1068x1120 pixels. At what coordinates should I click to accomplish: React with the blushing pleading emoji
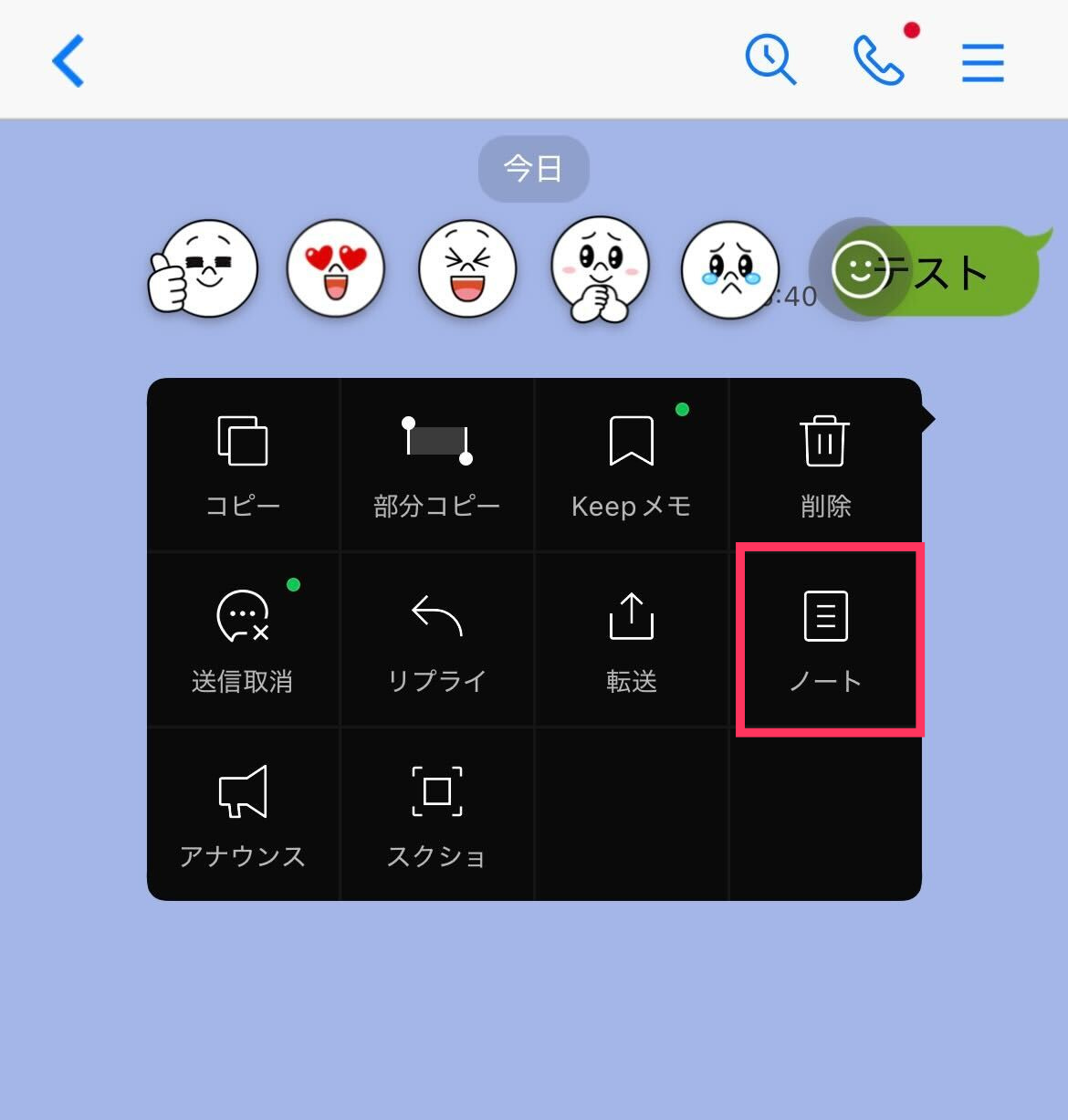[600, 269]
